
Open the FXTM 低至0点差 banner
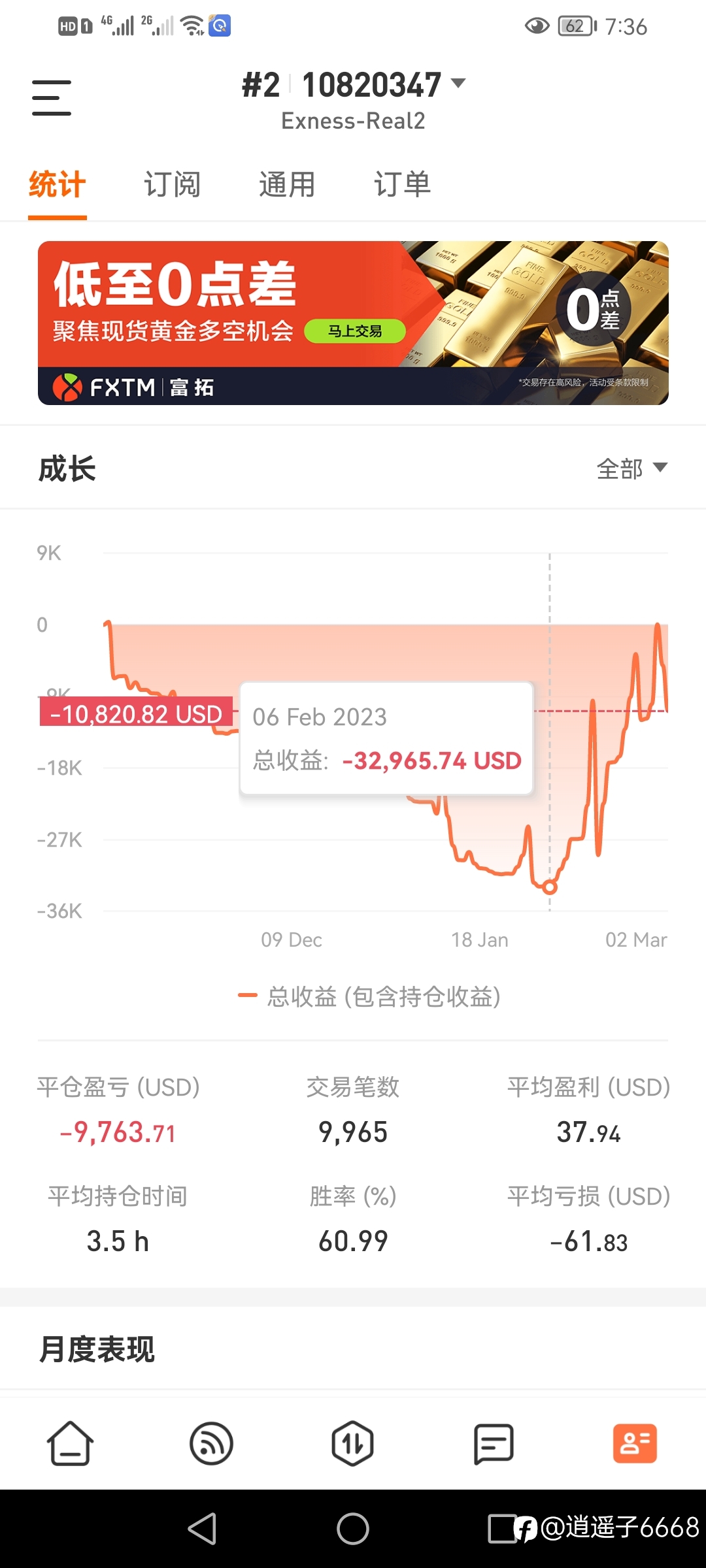point(353,323)
